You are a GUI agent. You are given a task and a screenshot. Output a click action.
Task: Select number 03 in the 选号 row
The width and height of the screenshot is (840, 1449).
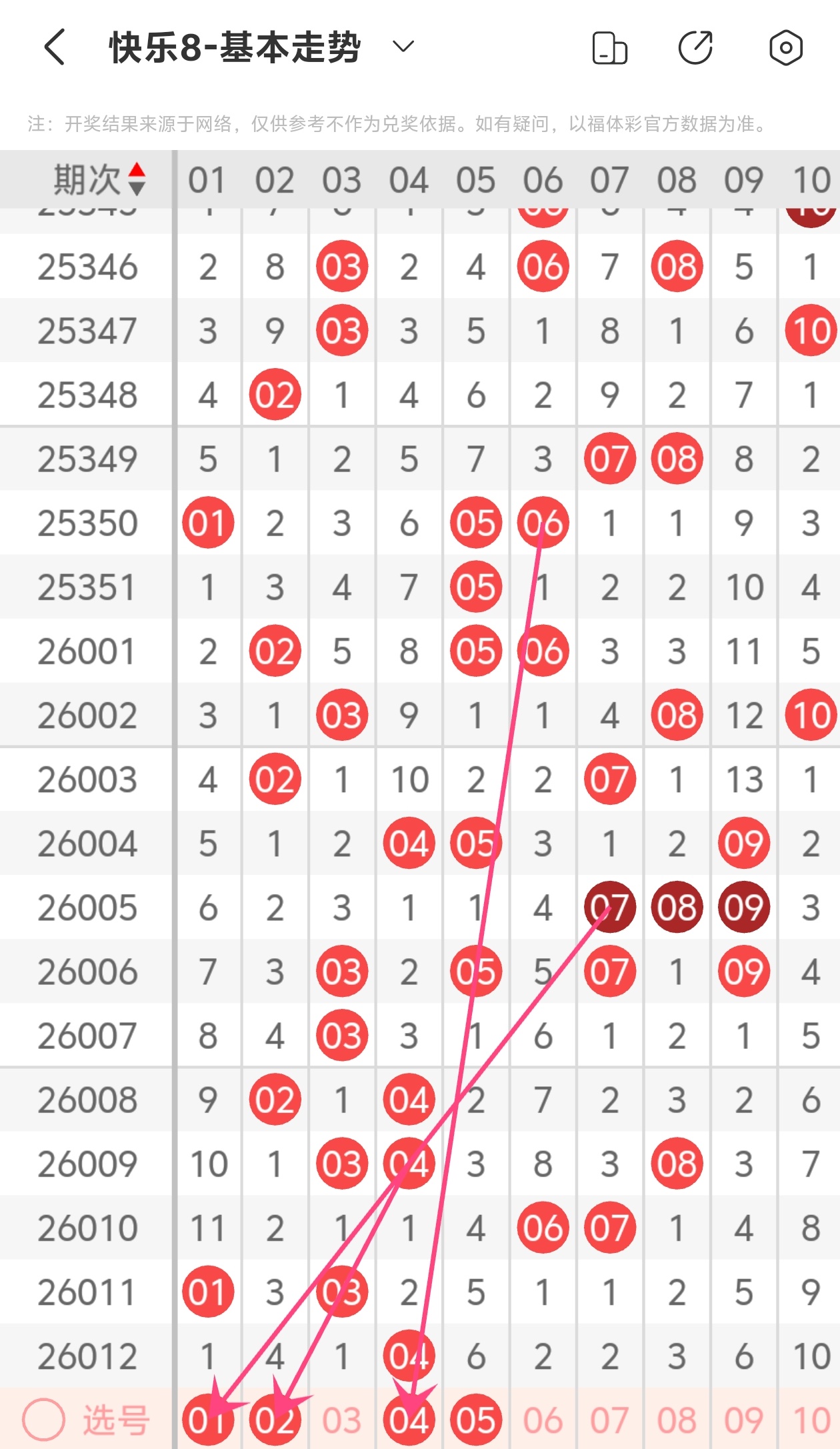(342, 1420)
